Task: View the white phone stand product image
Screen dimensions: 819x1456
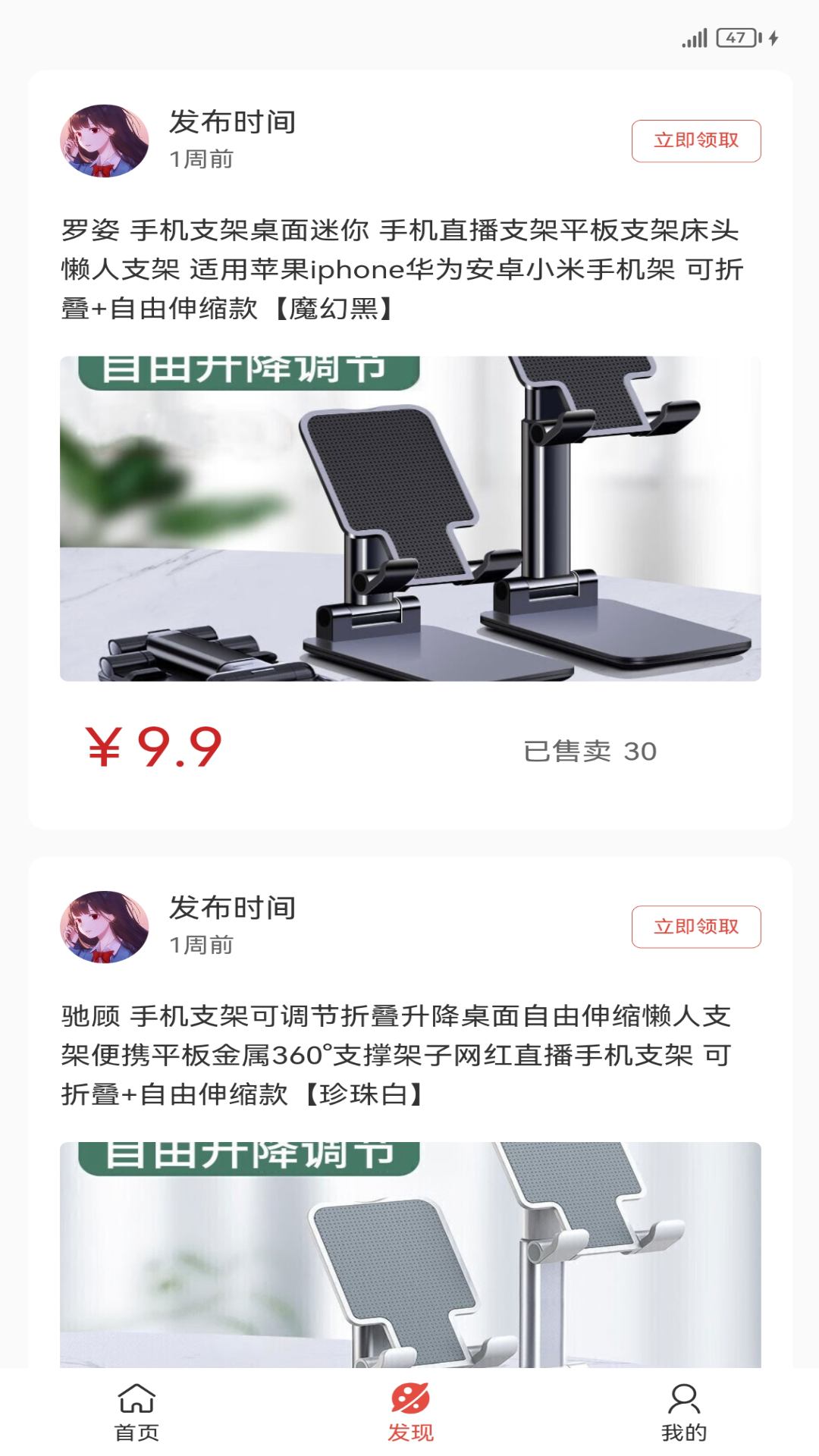Action: coord(409,1251)
